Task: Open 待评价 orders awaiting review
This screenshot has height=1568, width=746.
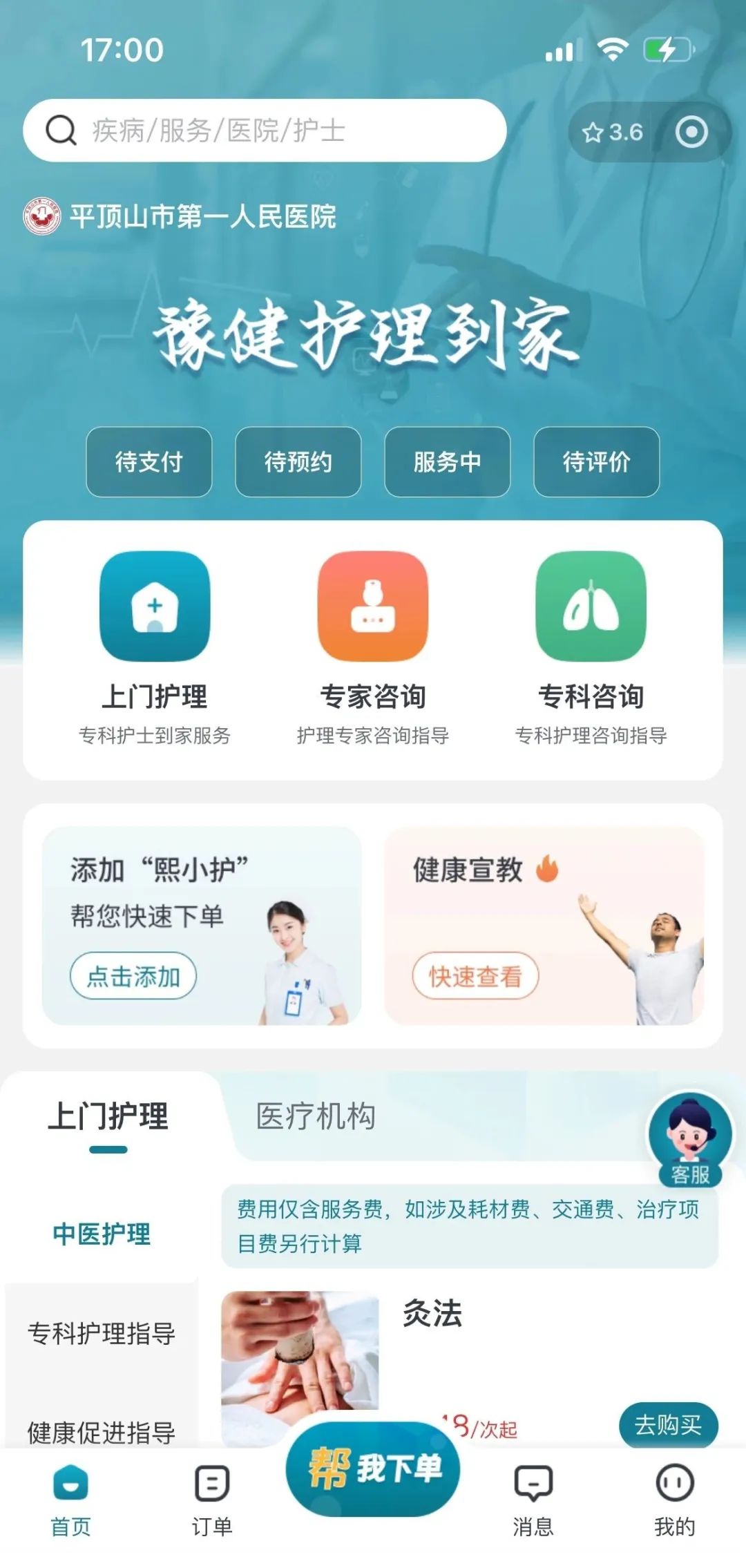Action: 597,462
